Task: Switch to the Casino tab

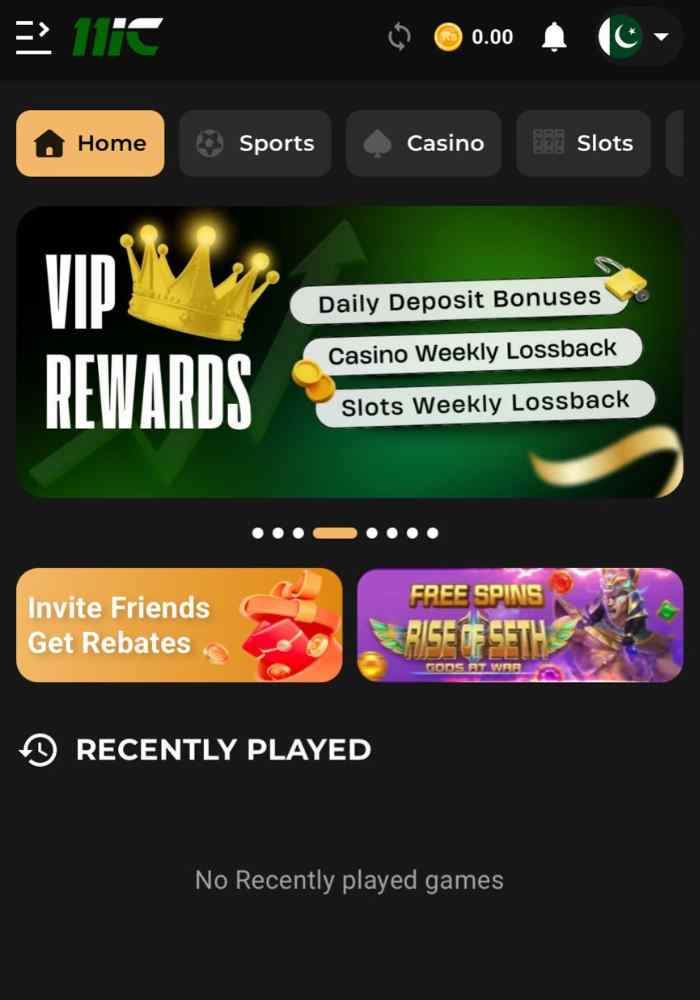Action: coord(423,143)
